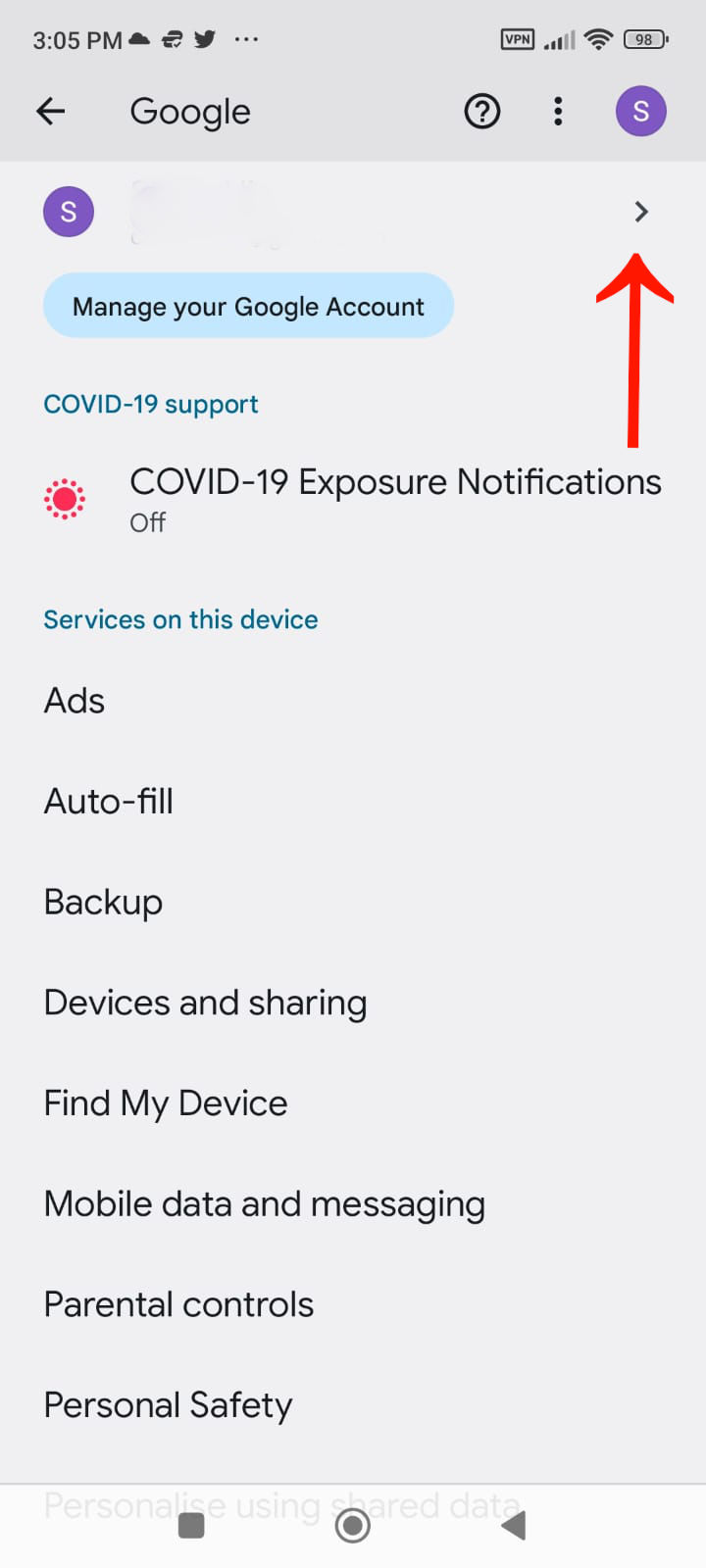This screenshot has width=706, height=1568.
Task: Open Mobile data and messaging
Action: click(264, 1204)
